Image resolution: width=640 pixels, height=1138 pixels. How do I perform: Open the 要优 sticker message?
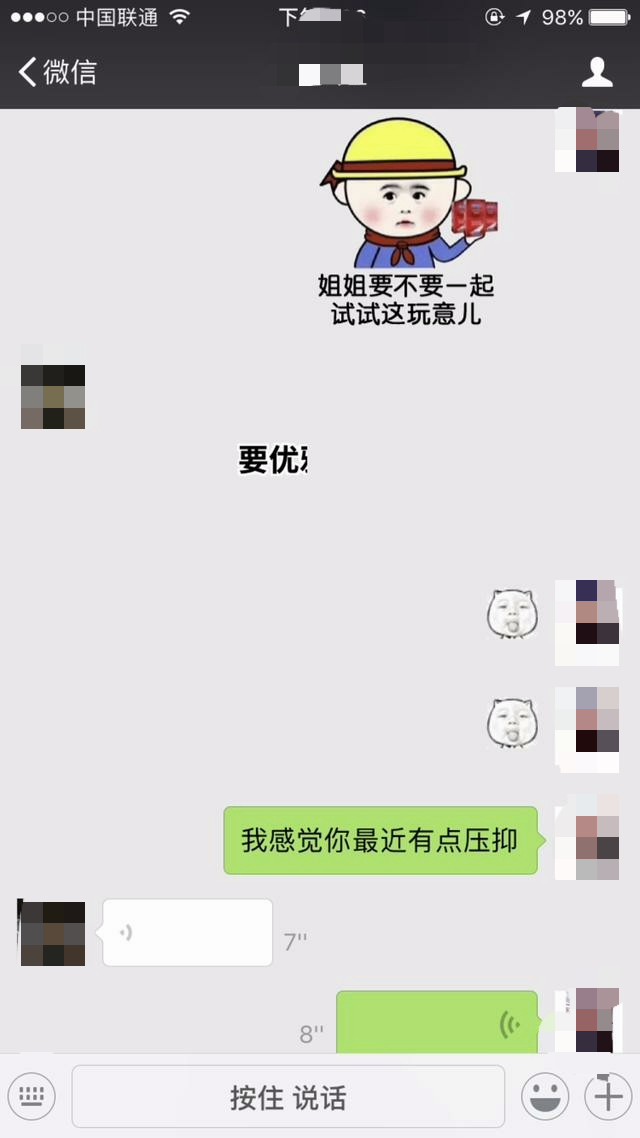point(272,460)
